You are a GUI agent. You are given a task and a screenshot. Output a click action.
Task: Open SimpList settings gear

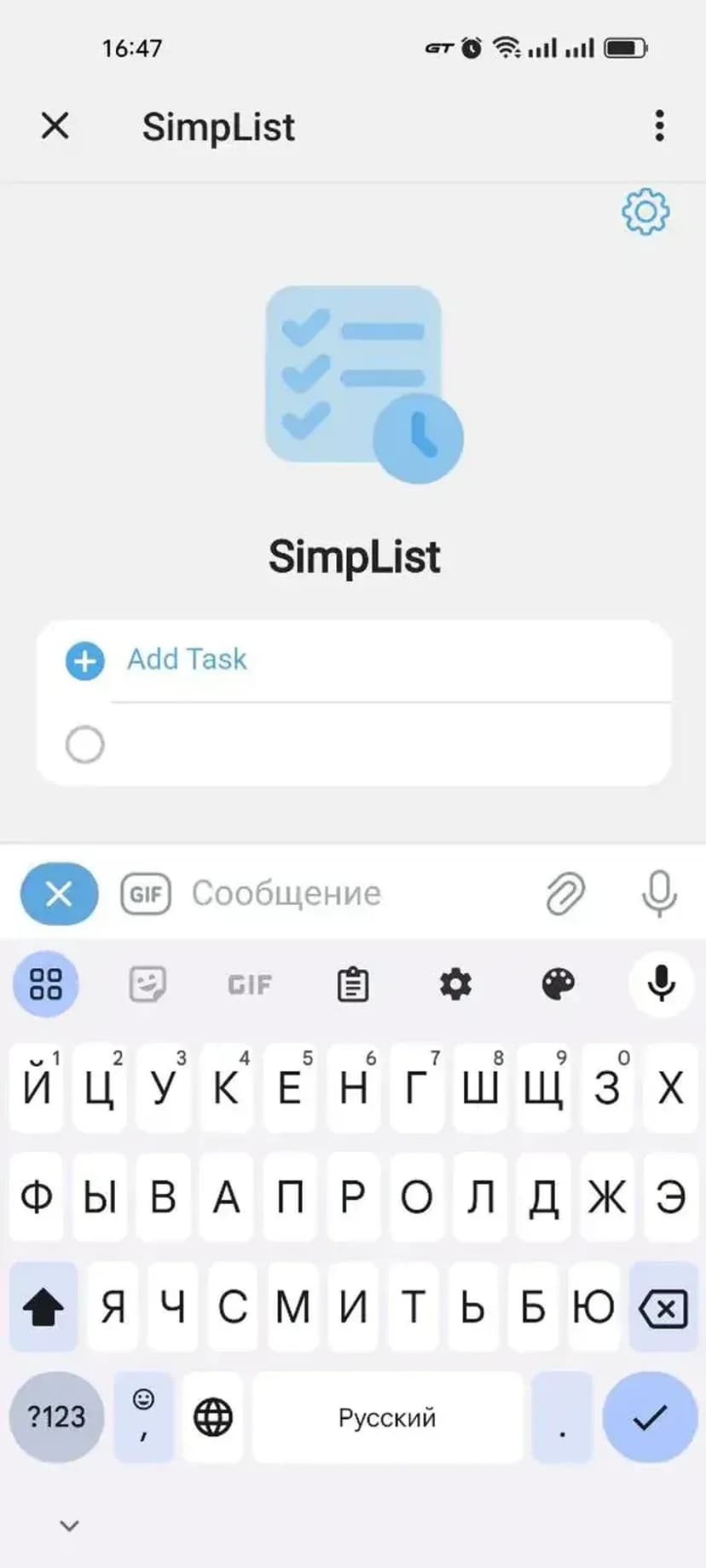point(645,211)
